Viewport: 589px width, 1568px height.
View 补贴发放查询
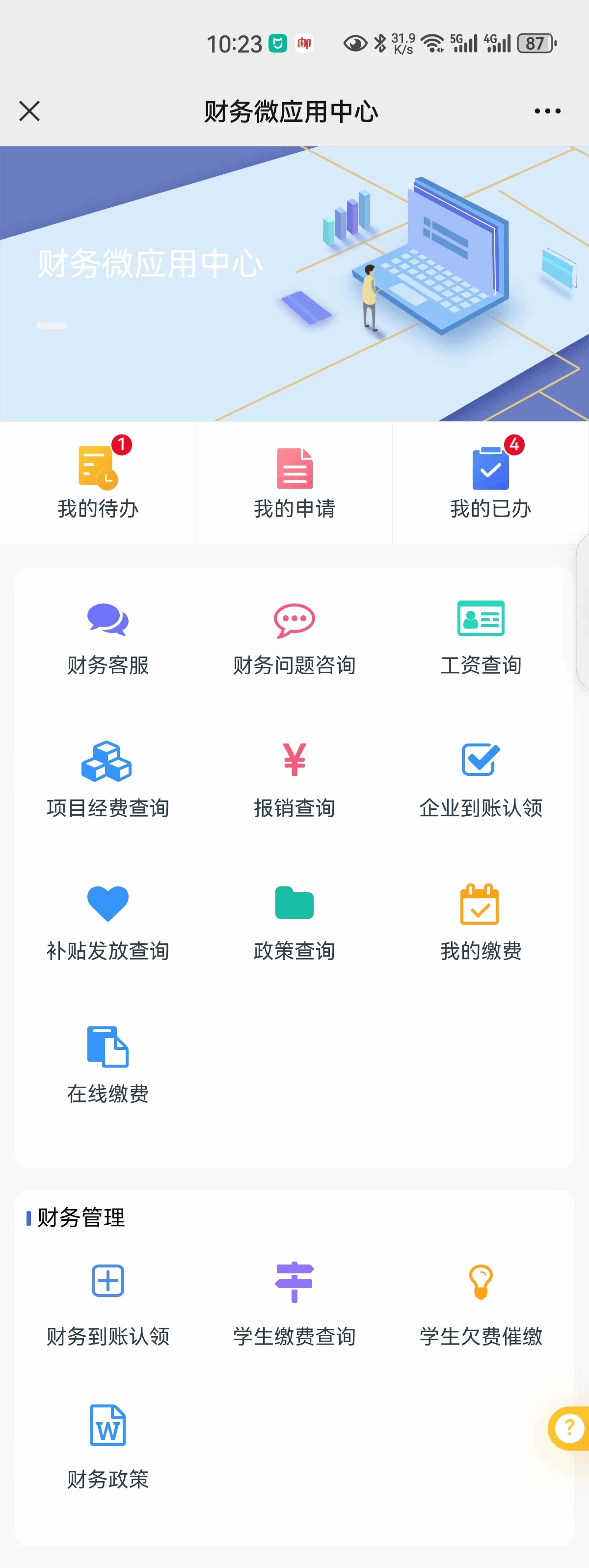(x=107, y=923)
